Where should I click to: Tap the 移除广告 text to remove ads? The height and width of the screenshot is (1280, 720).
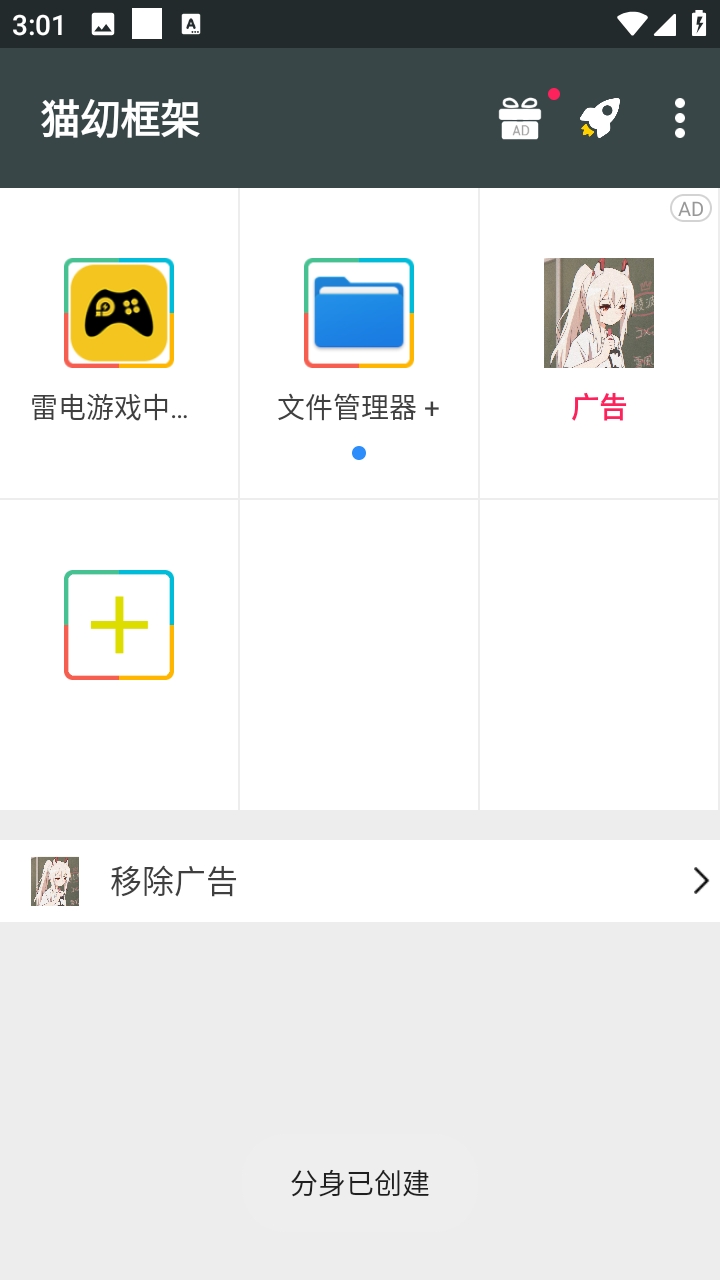(x=174, y=880)
